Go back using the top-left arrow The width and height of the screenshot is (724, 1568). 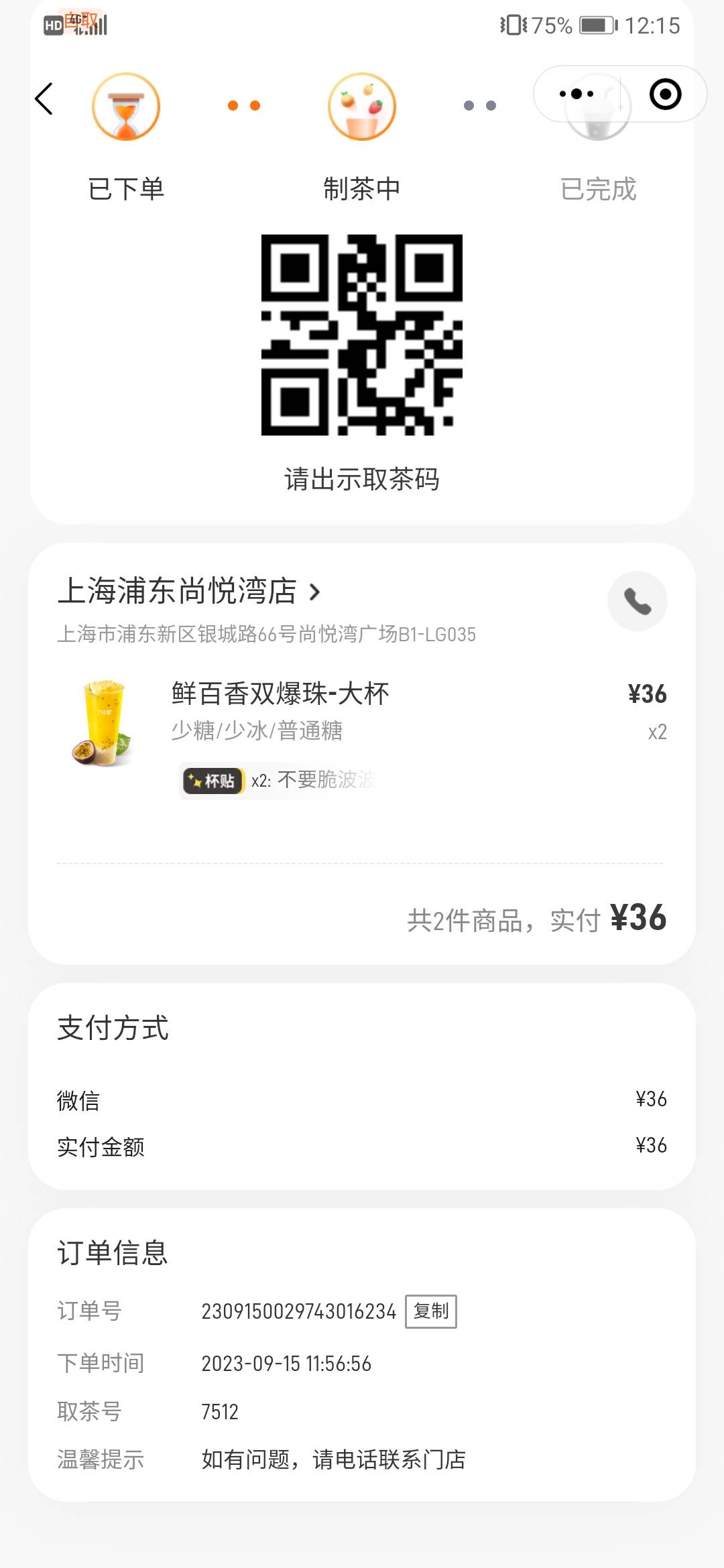(x=44, y=99)
